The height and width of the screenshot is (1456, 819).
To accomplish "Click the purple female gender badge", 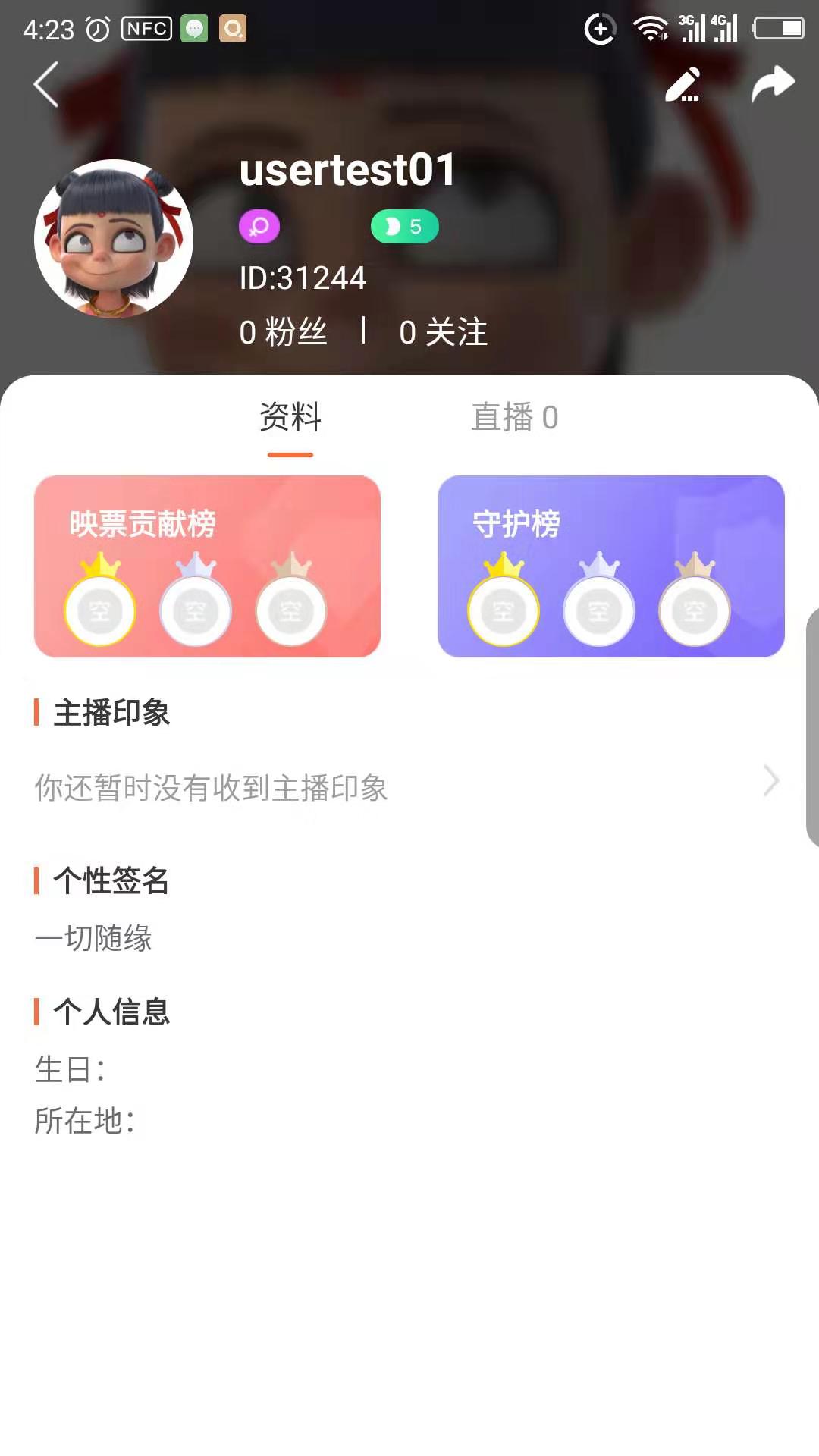I will (x=259, y=225).
